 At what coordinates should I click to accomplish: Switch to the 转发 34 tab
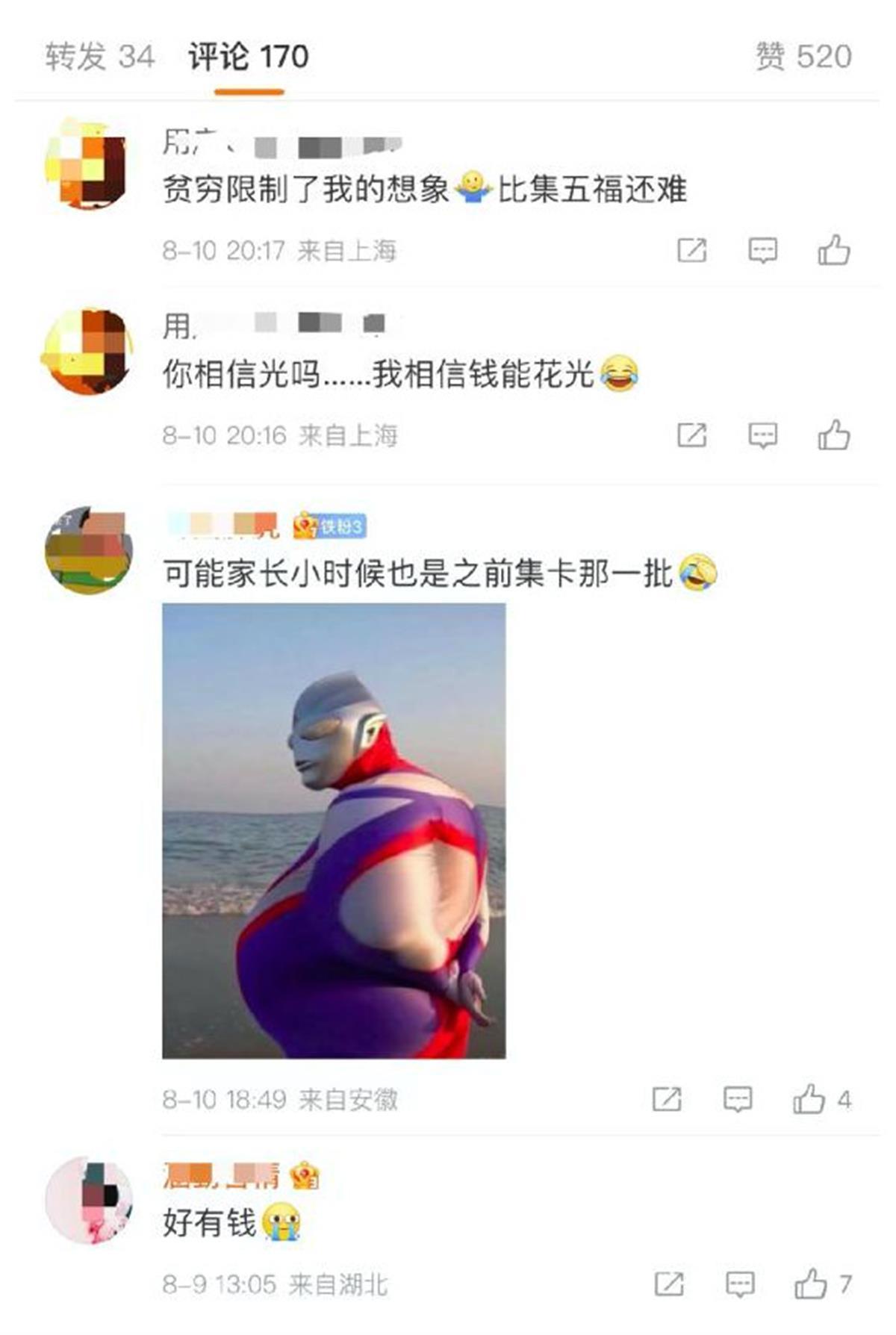(x=99, y=57)
